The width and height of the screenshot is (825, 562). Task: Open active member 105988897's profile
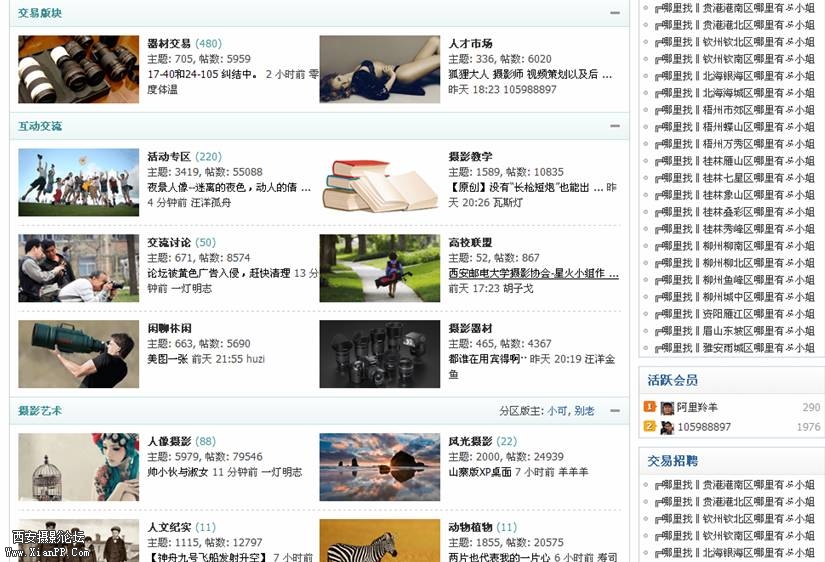(704, 427)
